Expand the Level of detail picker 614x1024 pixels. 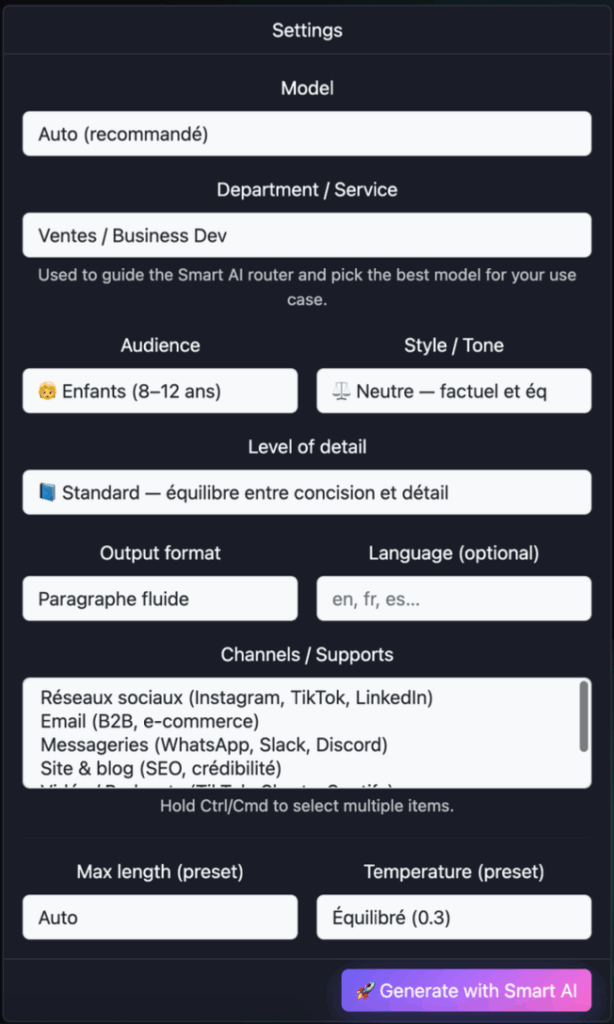[x=306, y=493]
